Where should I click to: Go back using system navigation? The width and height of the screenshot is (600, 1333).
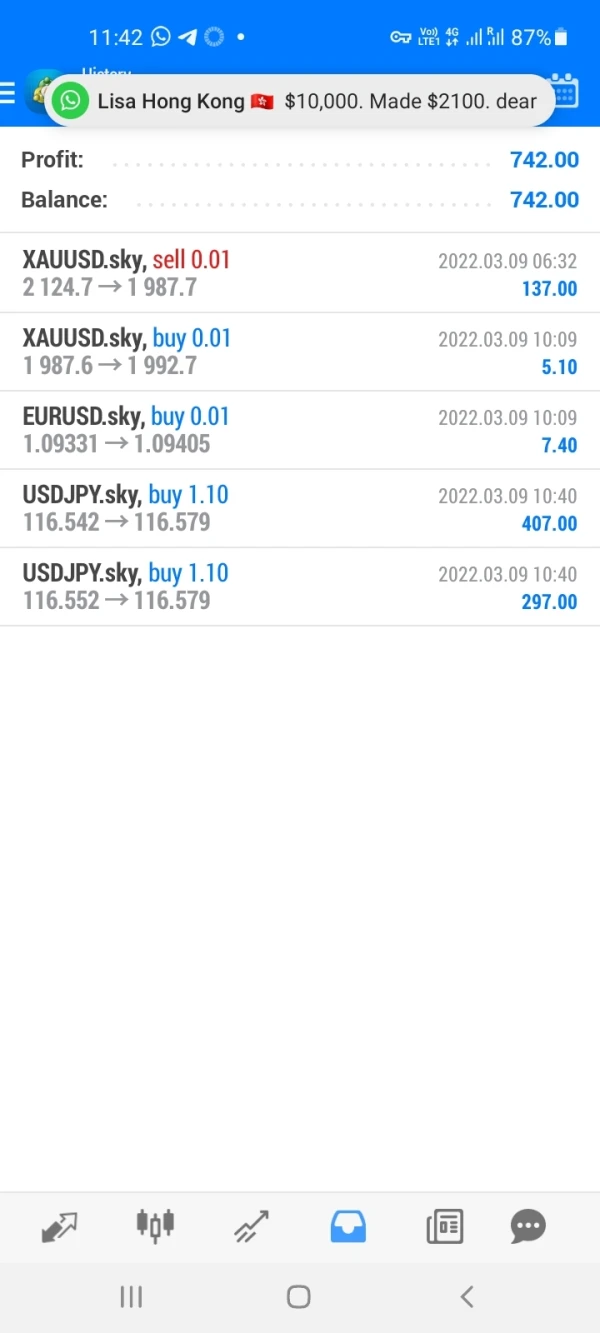pyautogui.click(x=466, y=1297)
